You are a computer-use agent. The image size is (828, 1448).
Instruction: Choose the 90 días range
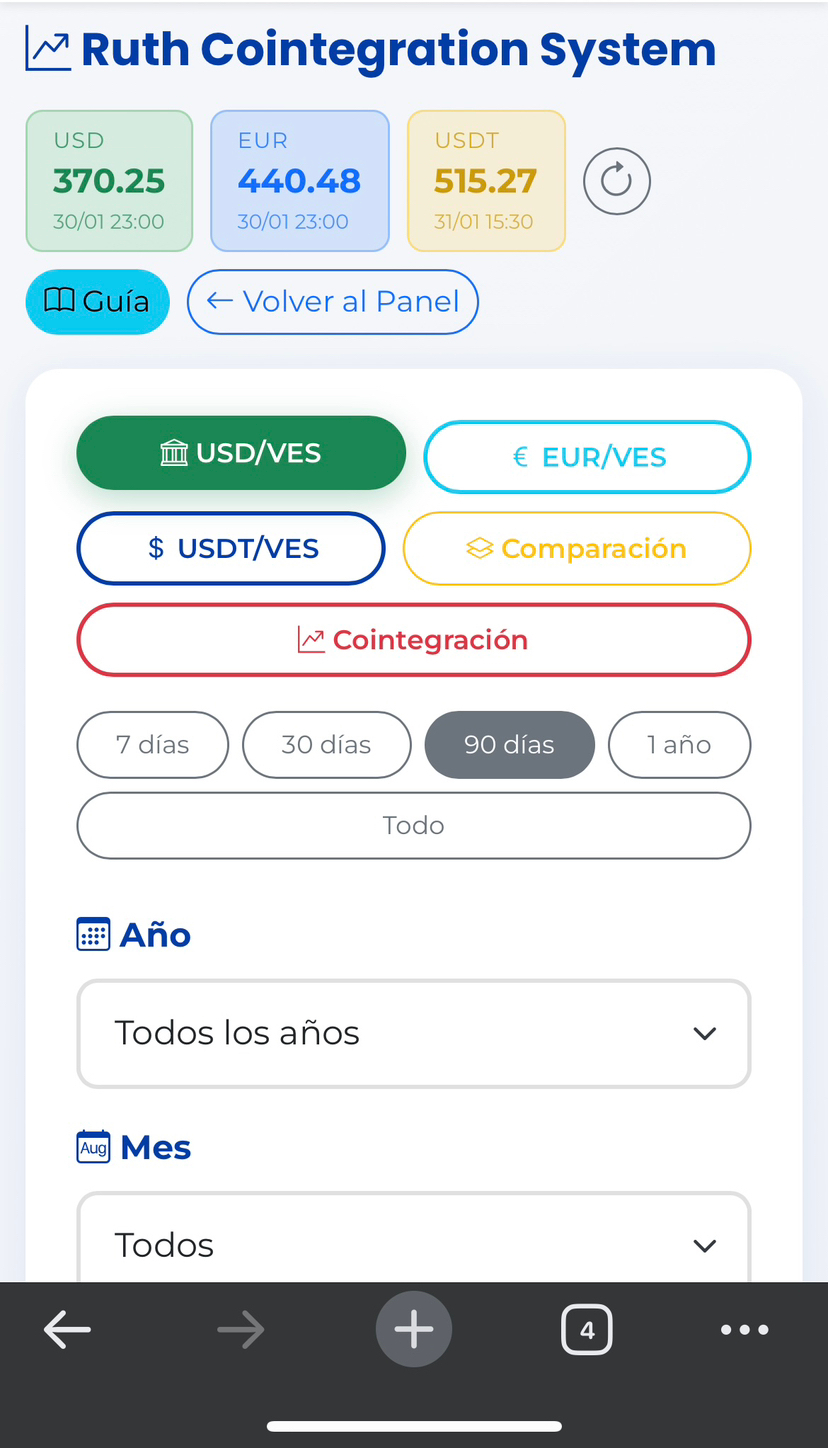click(x=510, y=744)
